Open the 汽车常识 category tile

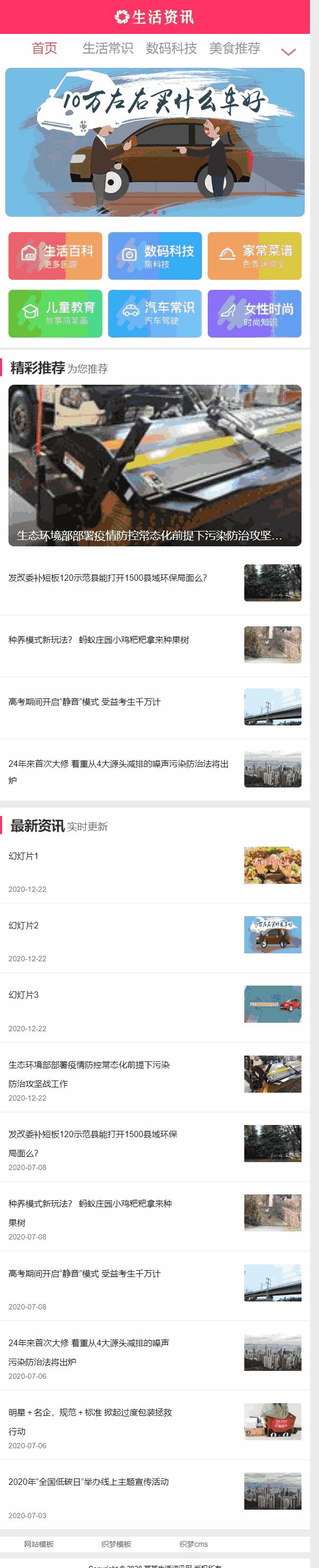click(155, 313)
